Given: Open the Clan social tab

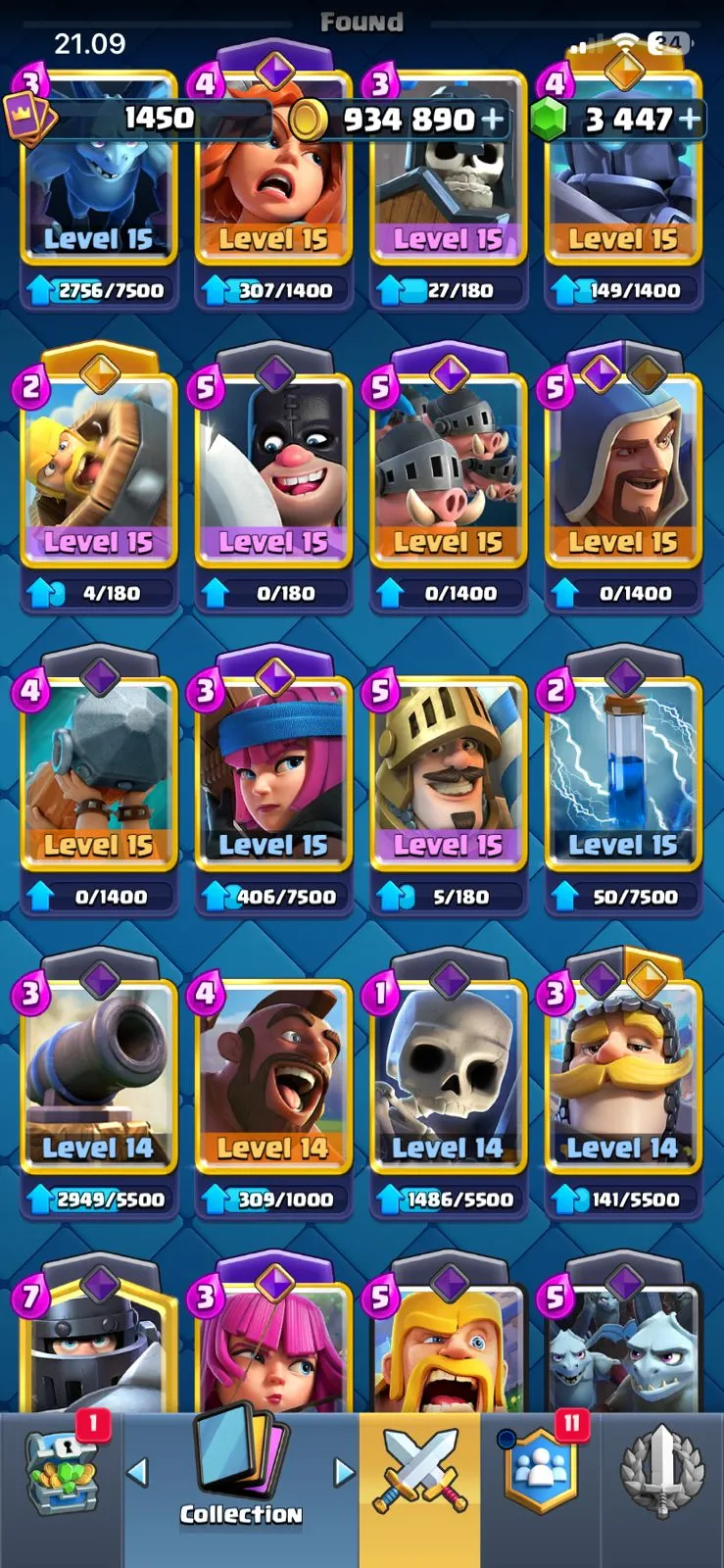Looking at the screenshot, I should (x=540, y=1475).
